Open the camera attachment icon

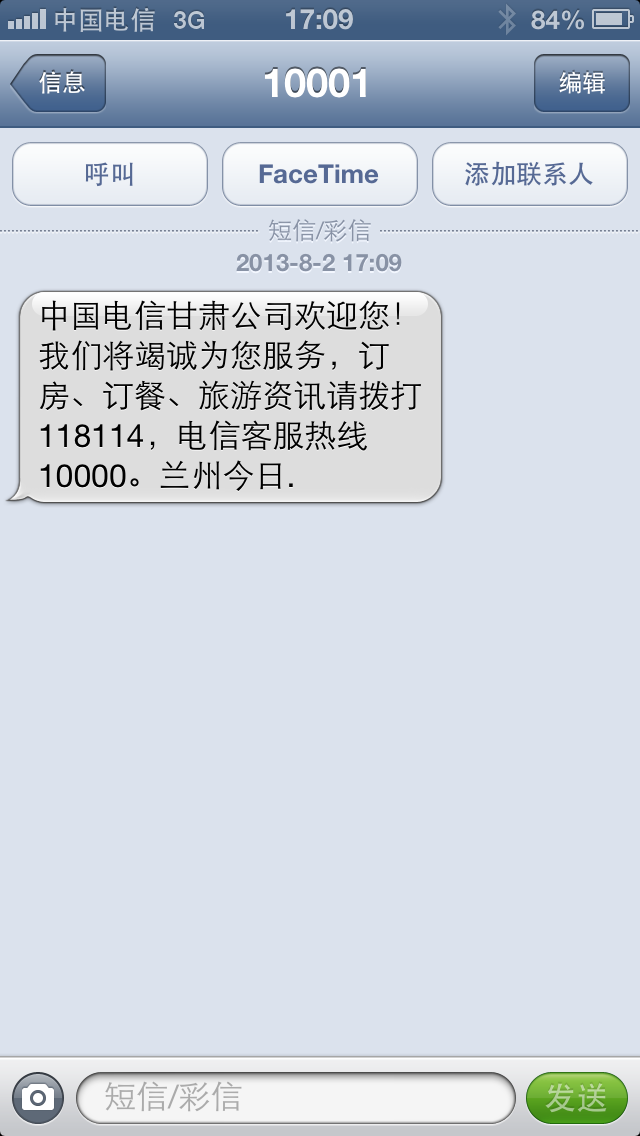[38, 1098]
